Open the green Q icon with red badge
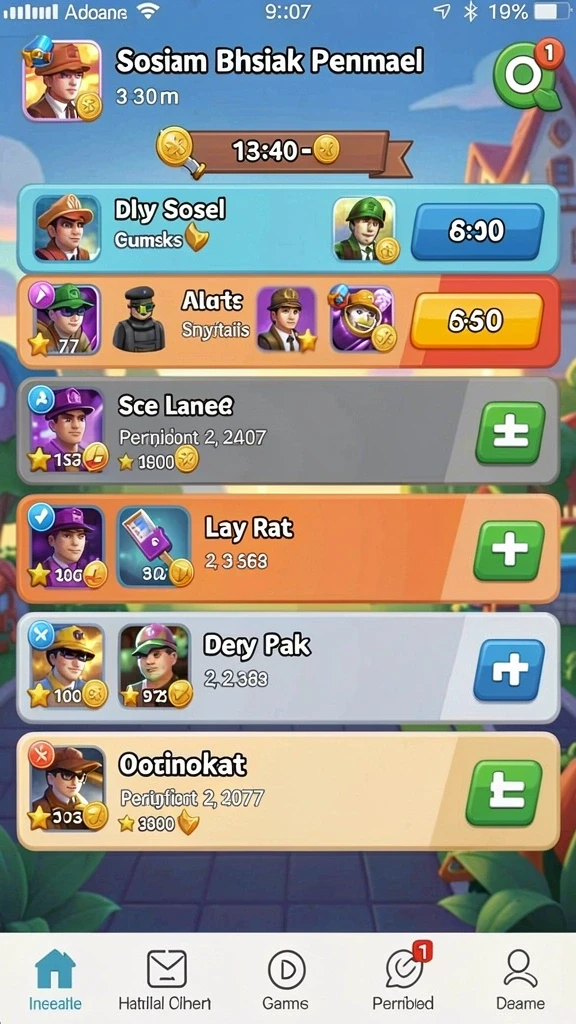This screenshot has height=1024, width=576. point(528,76)
